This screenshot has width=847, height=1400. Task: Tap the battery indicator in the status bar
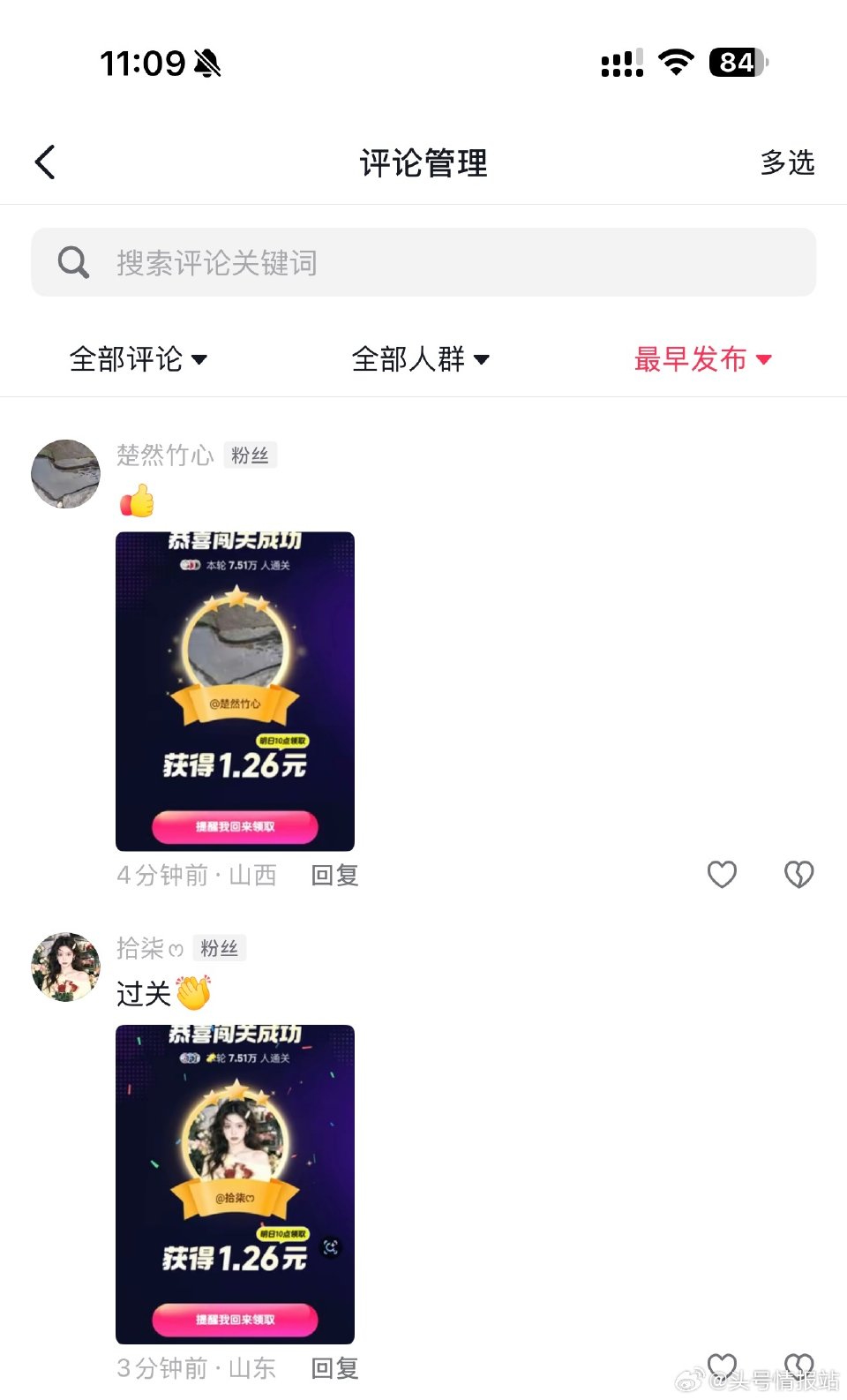point(737,62)
